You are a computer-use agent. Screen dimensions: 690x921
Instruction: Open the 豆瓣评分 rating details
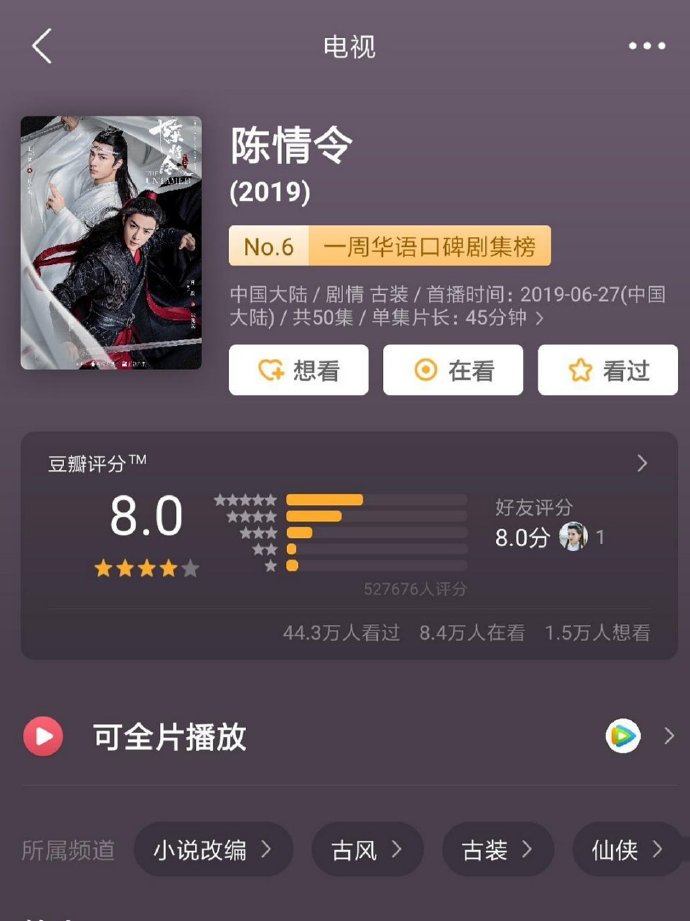pyautogui.click(x=642, y=463)
